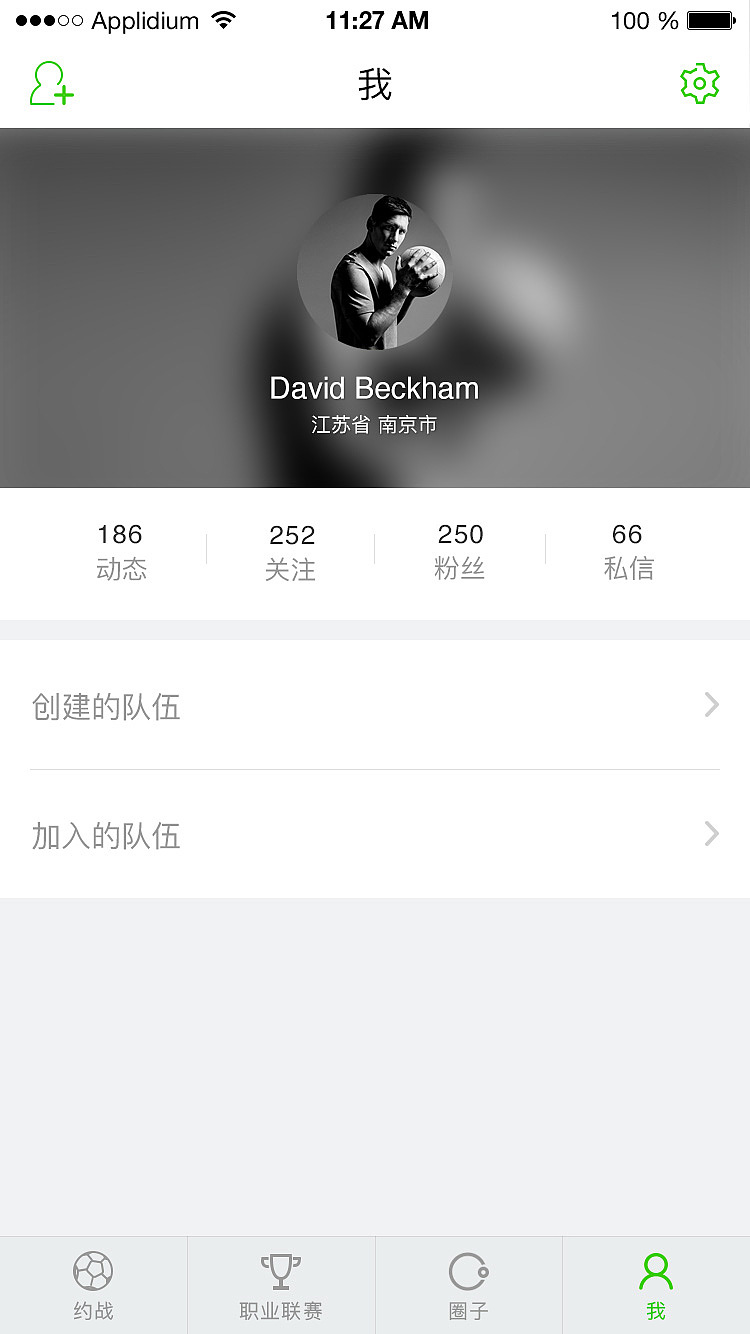
Task: Switch to the 约战 tab
Action: [x=93, y=1285]
